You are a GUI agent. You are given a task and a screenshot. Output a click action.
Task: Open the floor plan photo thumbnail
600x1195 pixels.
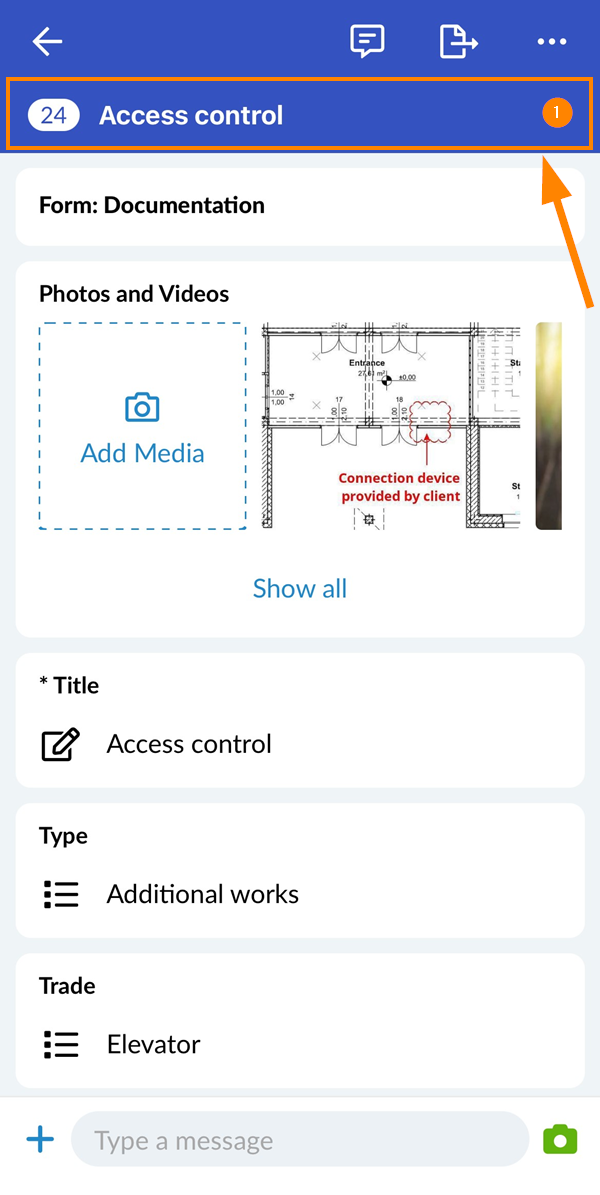[391, 426]
